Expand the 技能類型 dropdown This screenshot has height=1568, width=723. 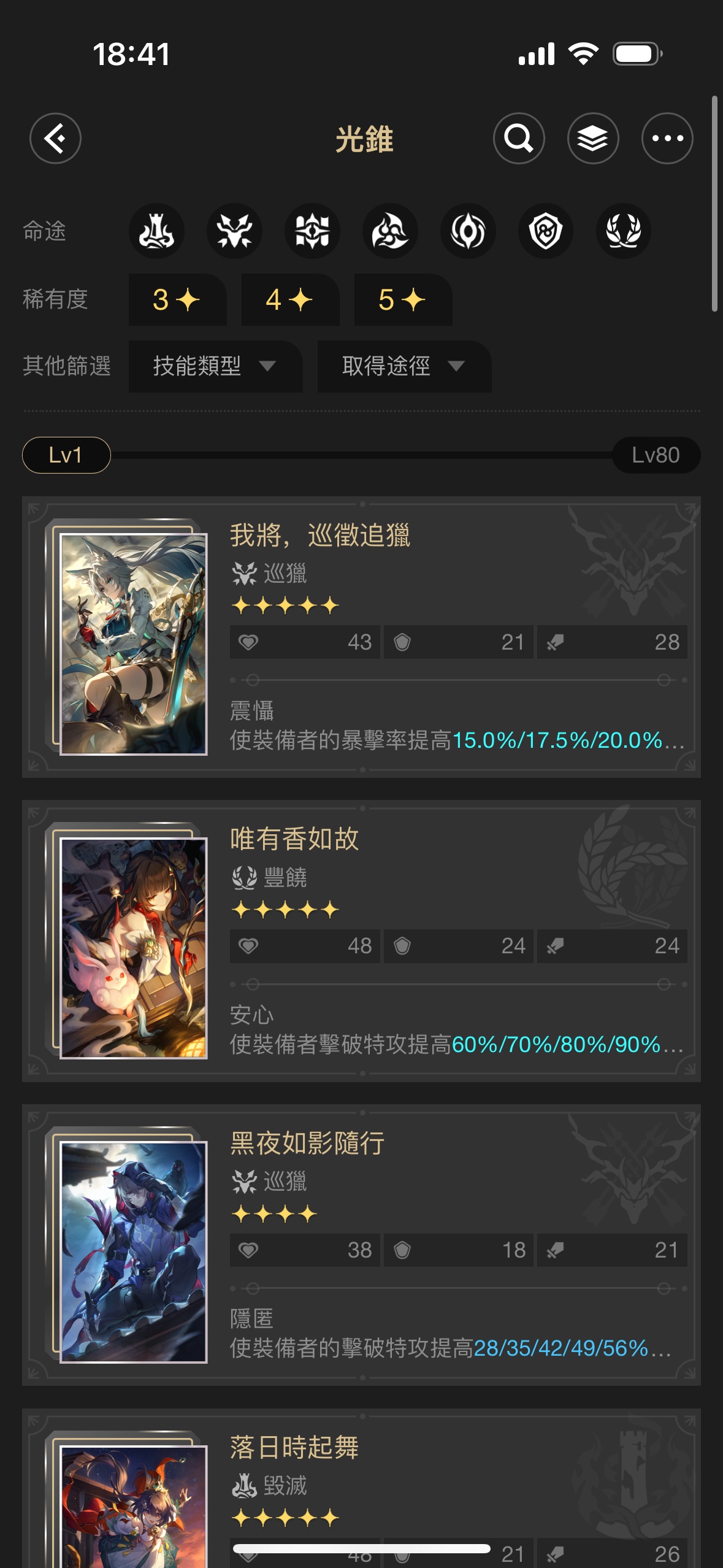[x=215, y=366]
